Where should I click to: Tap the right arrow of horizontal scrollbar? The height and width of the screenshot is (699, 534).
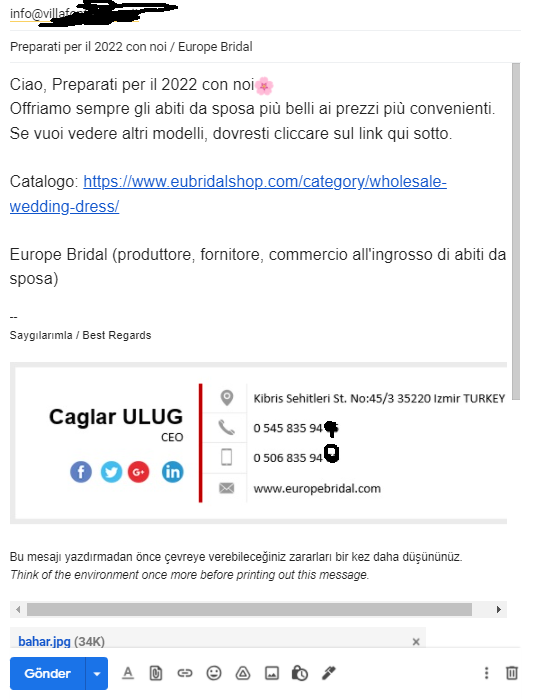click(x=499, y=609)
